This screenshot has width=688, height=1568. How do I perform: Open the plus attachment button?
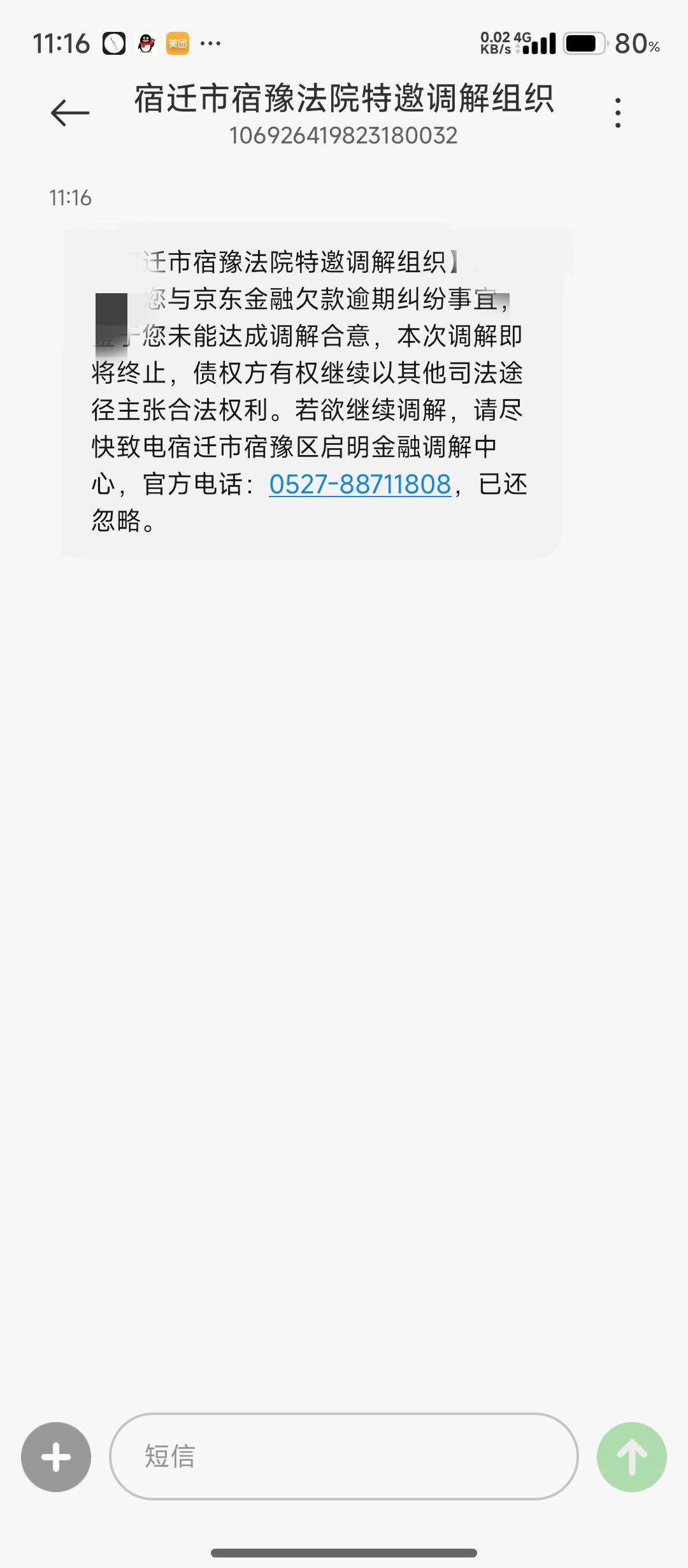pos(56,1457)
